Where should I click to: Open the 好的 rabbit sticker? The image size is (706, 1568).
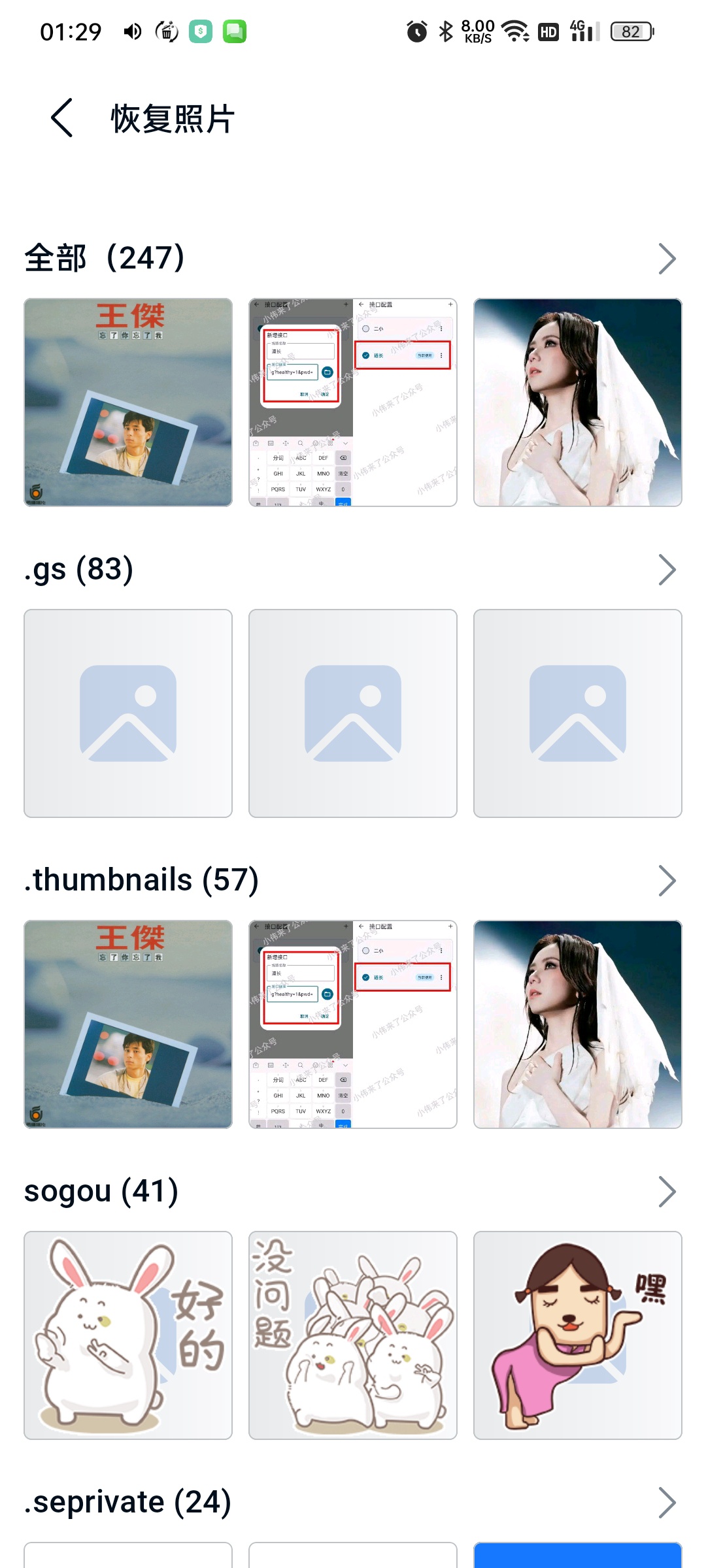click(128, 1335)
